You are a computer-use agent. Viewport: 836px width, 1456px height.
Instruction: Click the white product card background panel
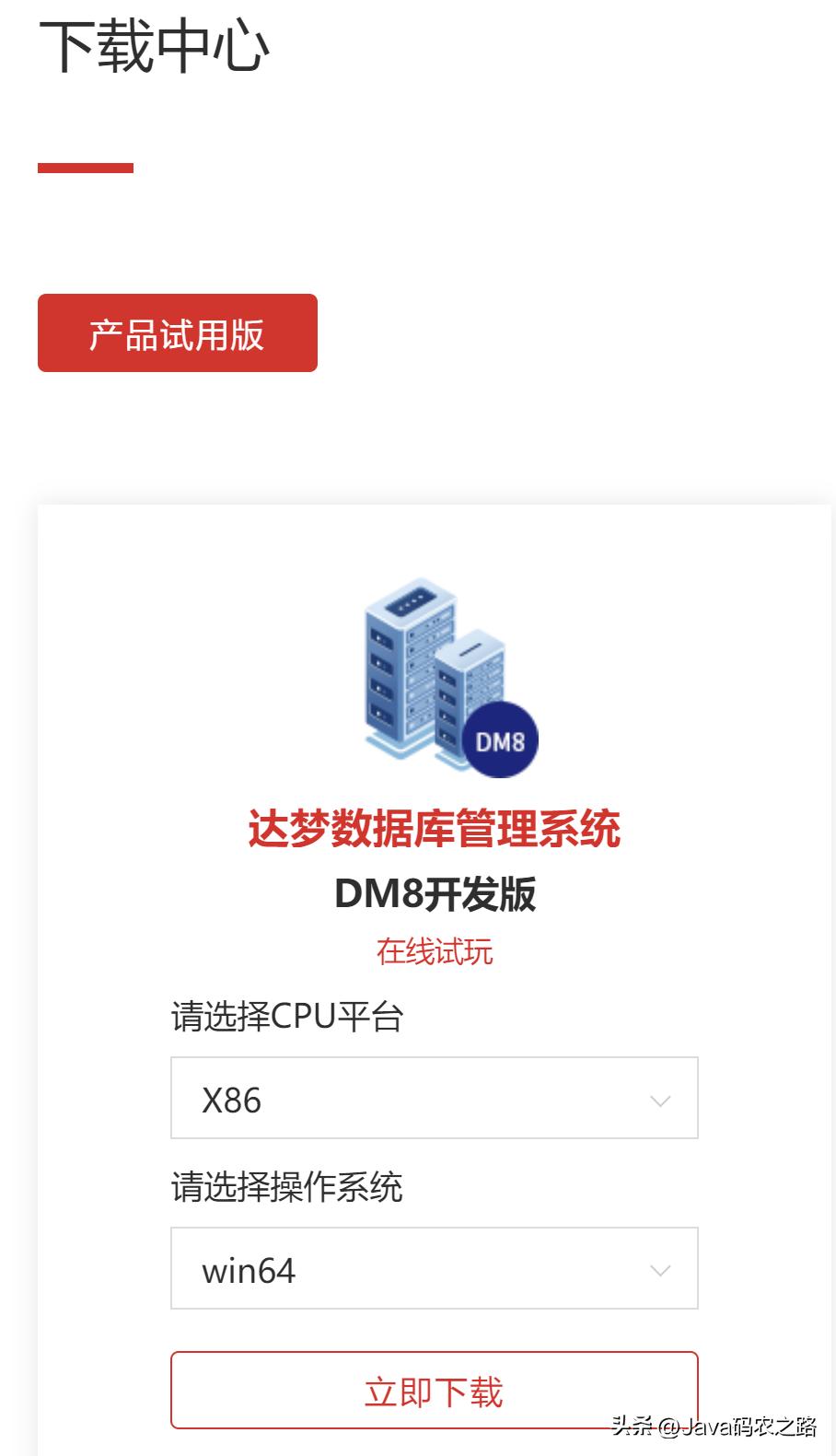pyautogui.click(x=435, y=553)
